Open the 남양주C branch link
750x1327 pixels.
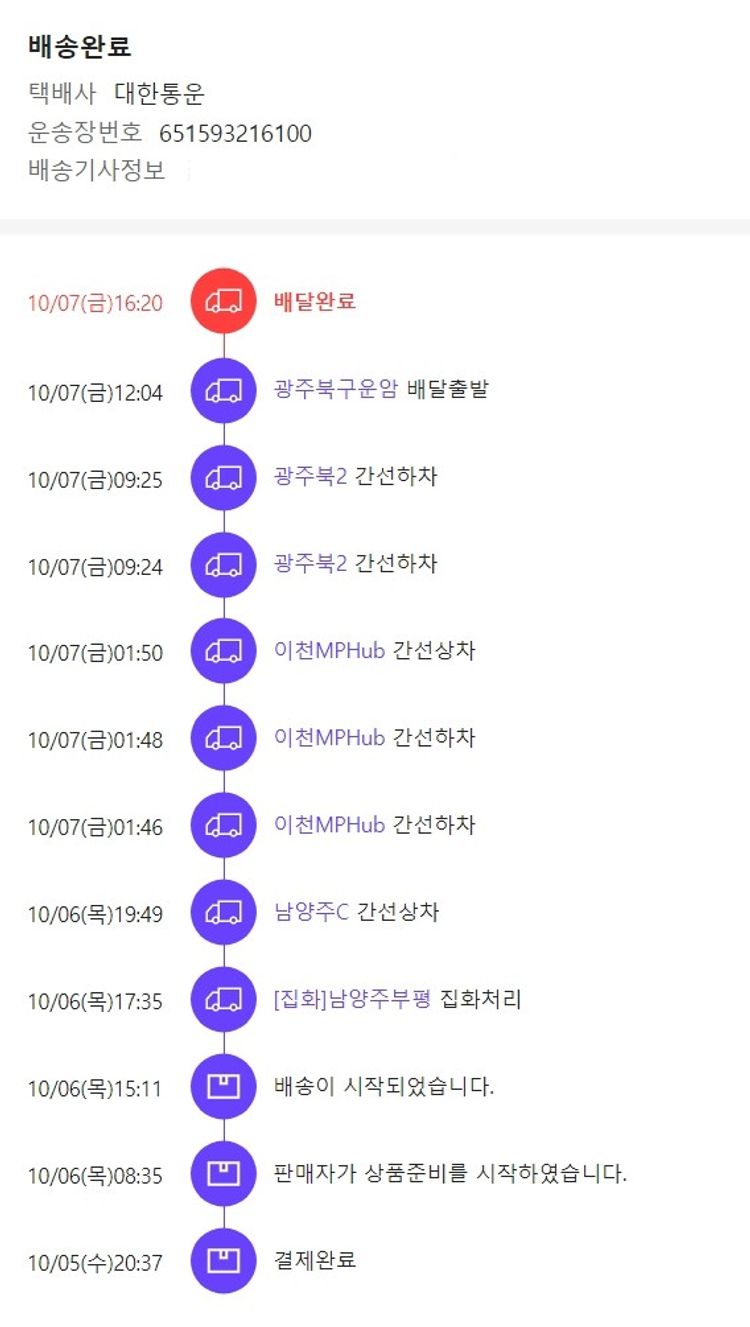310,912
